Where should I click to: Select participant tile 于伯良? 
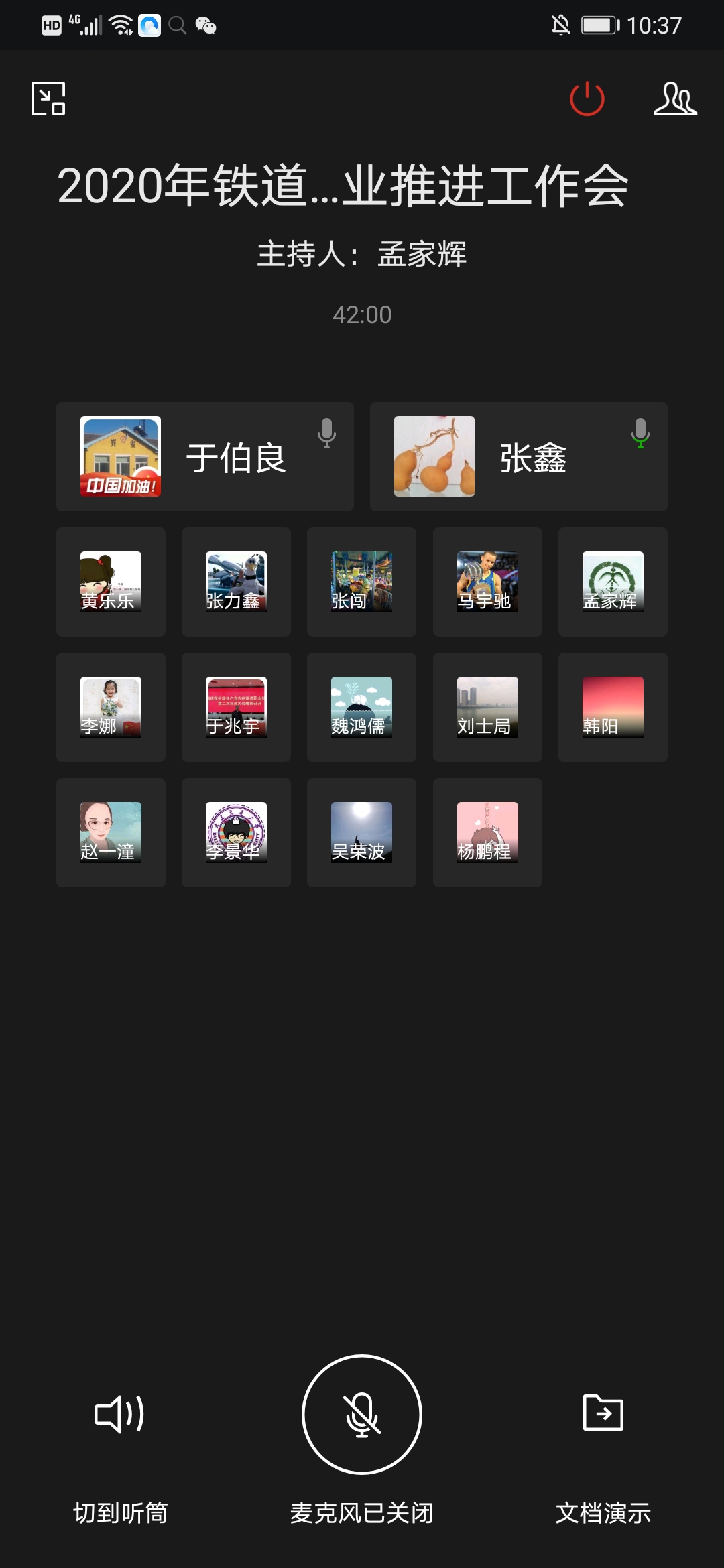pos(204,456)
